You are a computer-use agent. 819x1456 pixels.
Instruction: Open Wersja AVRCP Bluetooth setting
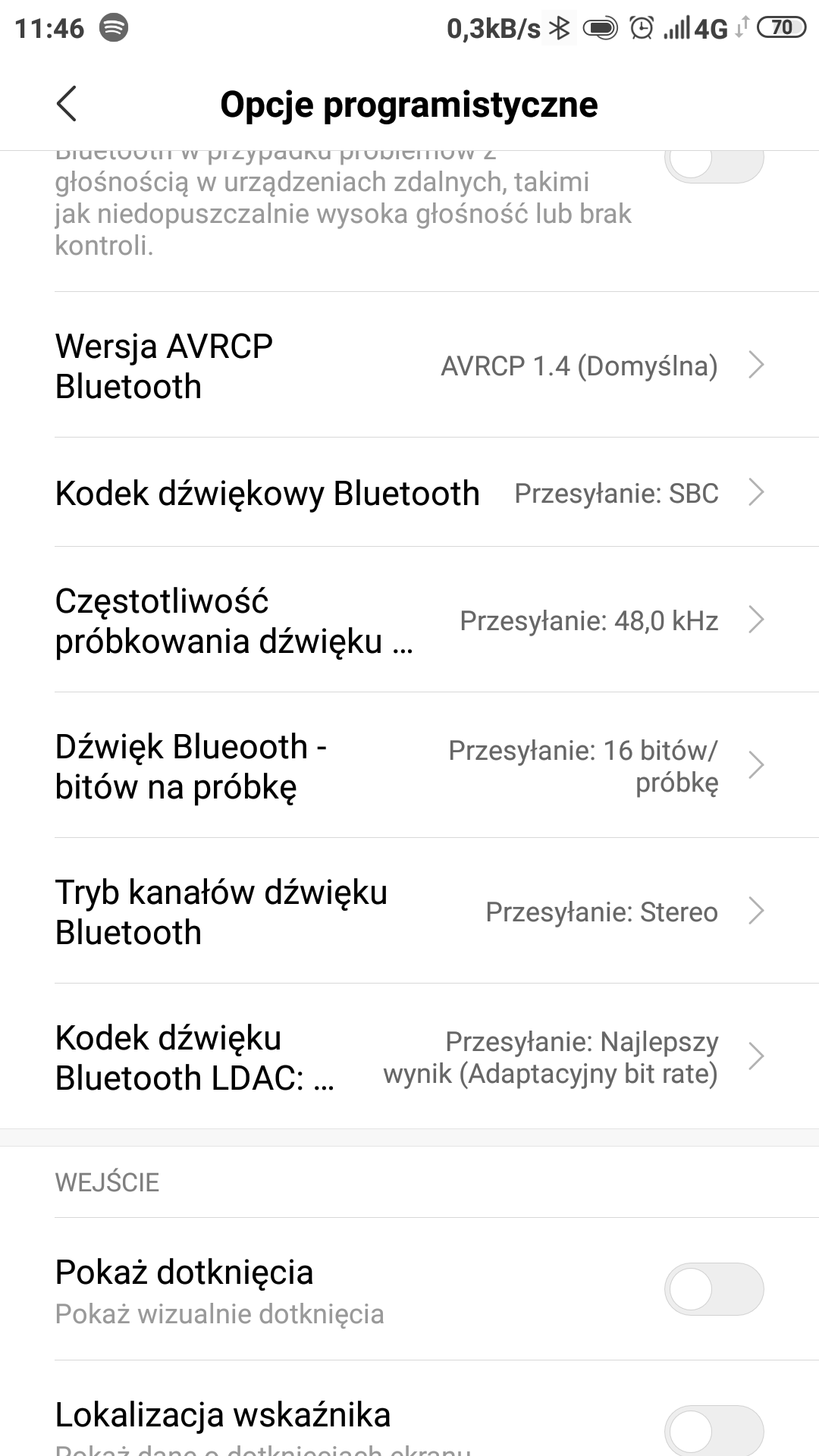coord(409,366)
